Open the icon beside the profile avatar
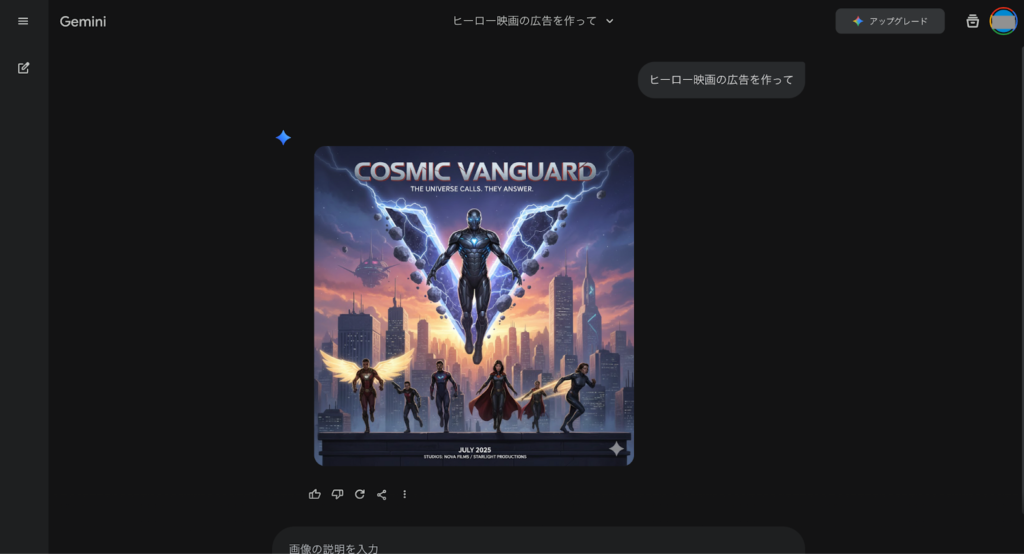 tap(972, 21)
